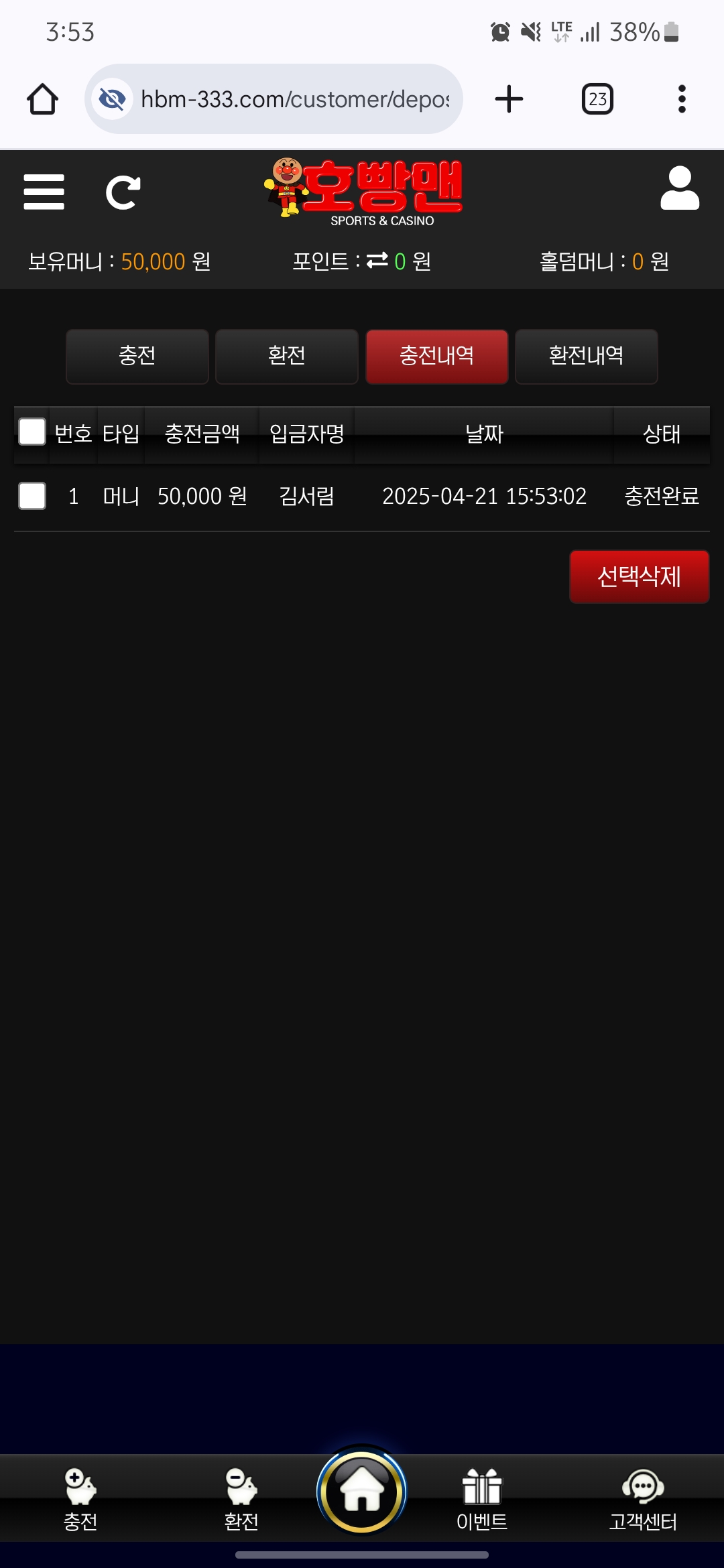This screenshot has height=1568, width=724.
Task: Tick the checkbox for deposit record 1
Action: click(32, 496)
